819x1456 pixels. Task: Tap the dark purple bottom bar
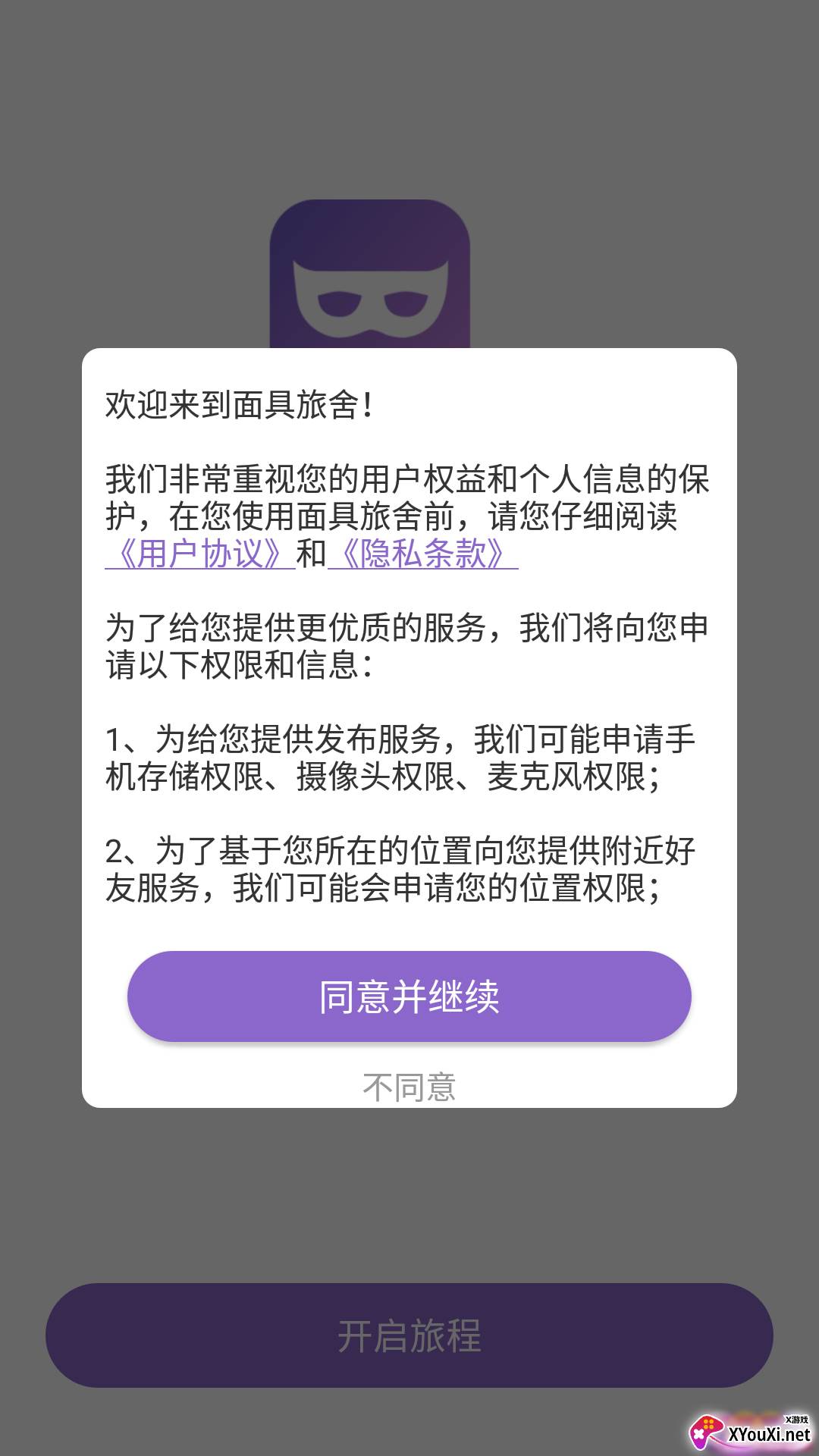(x=409, y=1335)
